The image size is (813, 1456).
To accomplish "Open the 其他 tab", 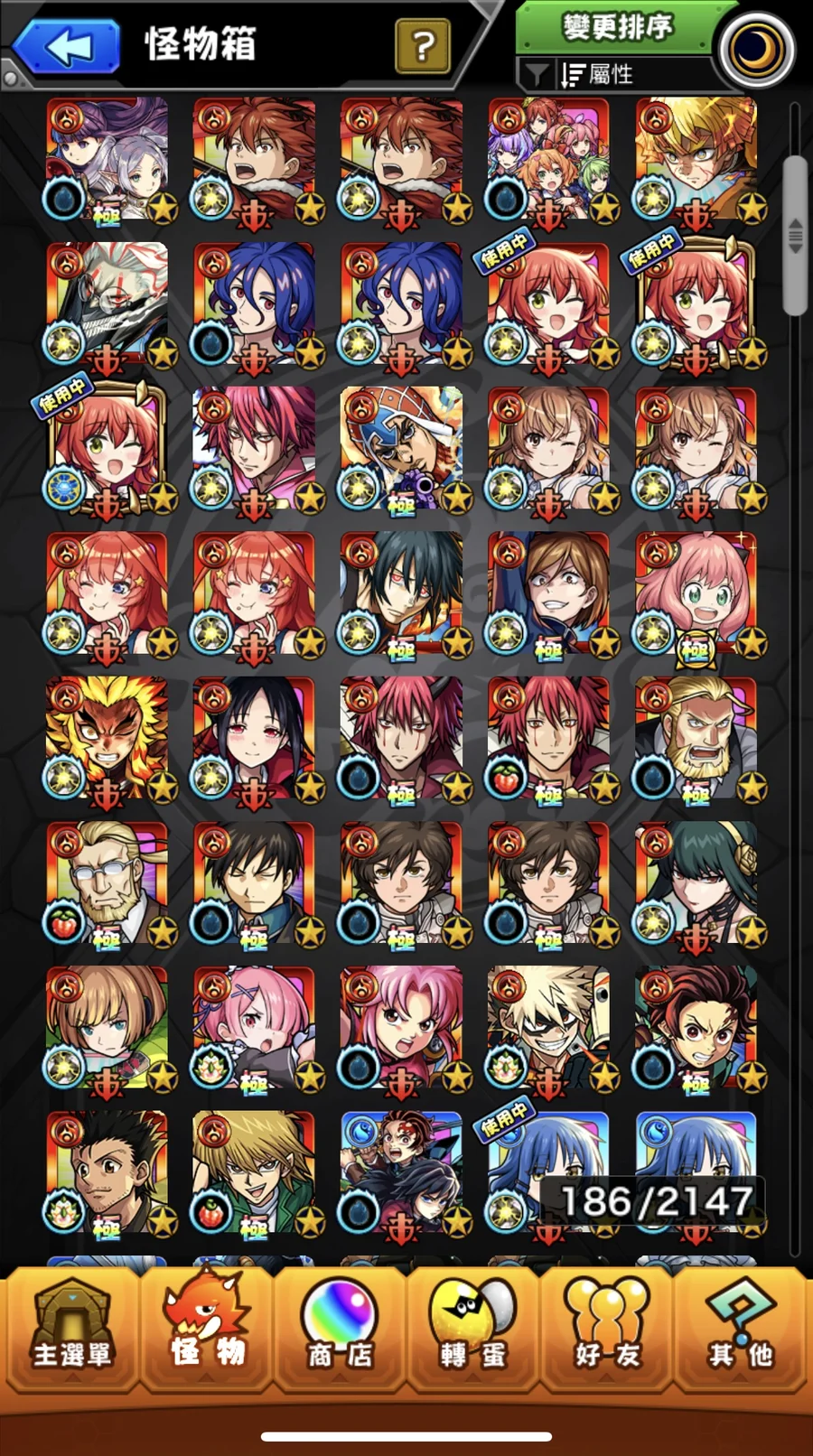I will pos(740,1328).
